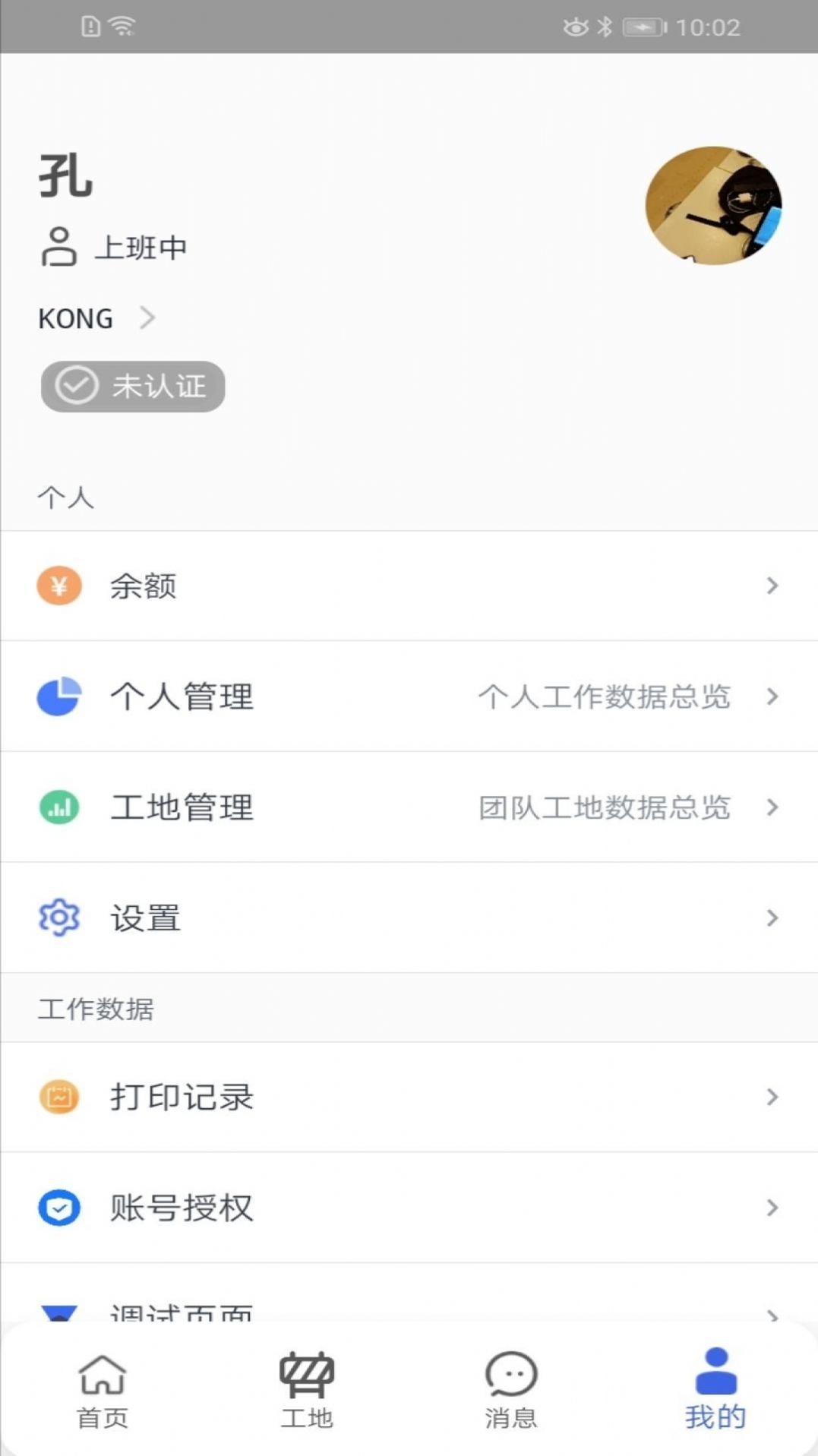Open the 余额 balance icon

(x=58, y=586)
